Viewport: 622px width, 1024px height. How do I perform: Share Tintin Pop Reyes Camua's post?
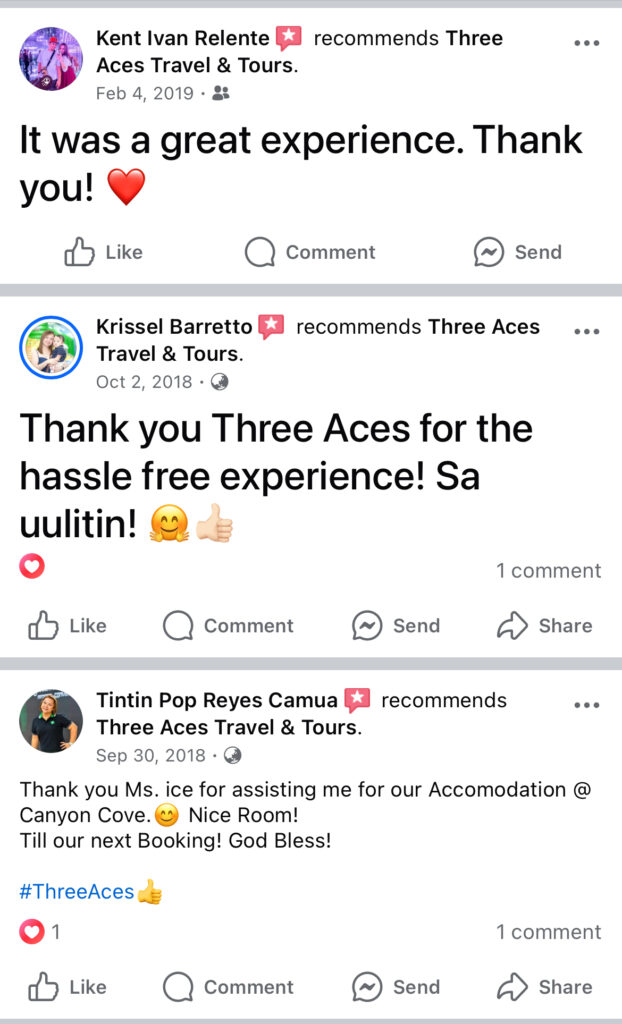click(x=544, y=987)
